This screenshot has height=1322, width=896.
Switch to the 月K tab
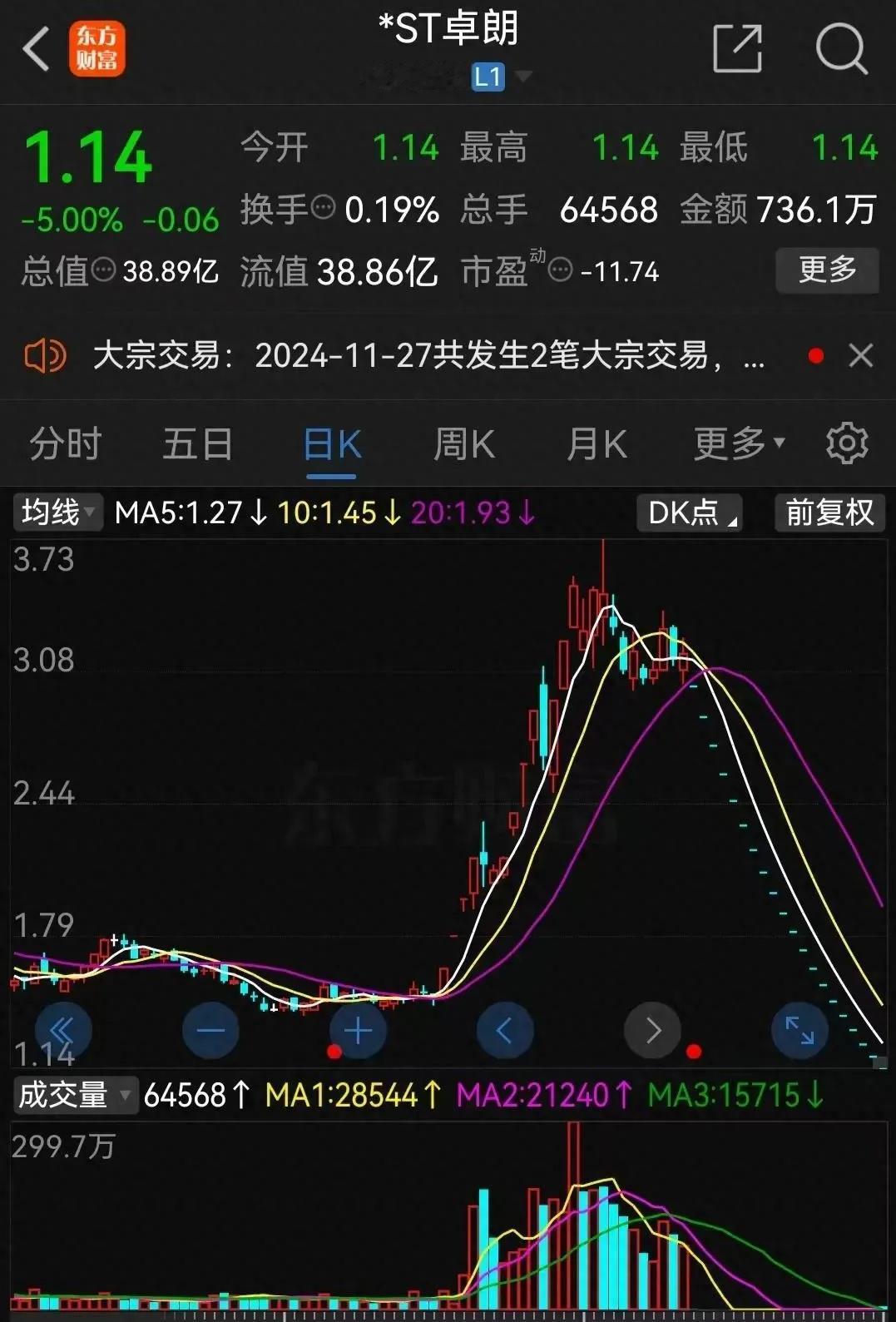pyautogui.click(x=597, y=444)
